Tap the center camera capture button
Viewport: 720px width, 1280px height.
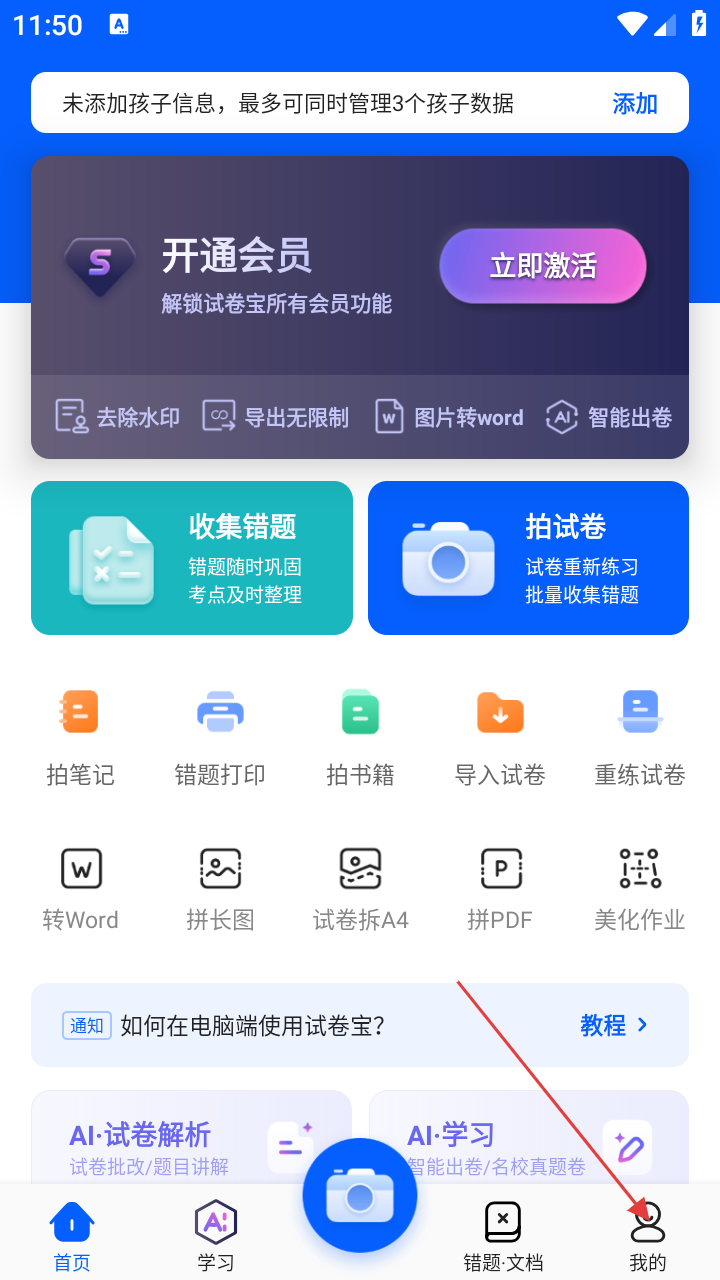[x=360, y=1195]
